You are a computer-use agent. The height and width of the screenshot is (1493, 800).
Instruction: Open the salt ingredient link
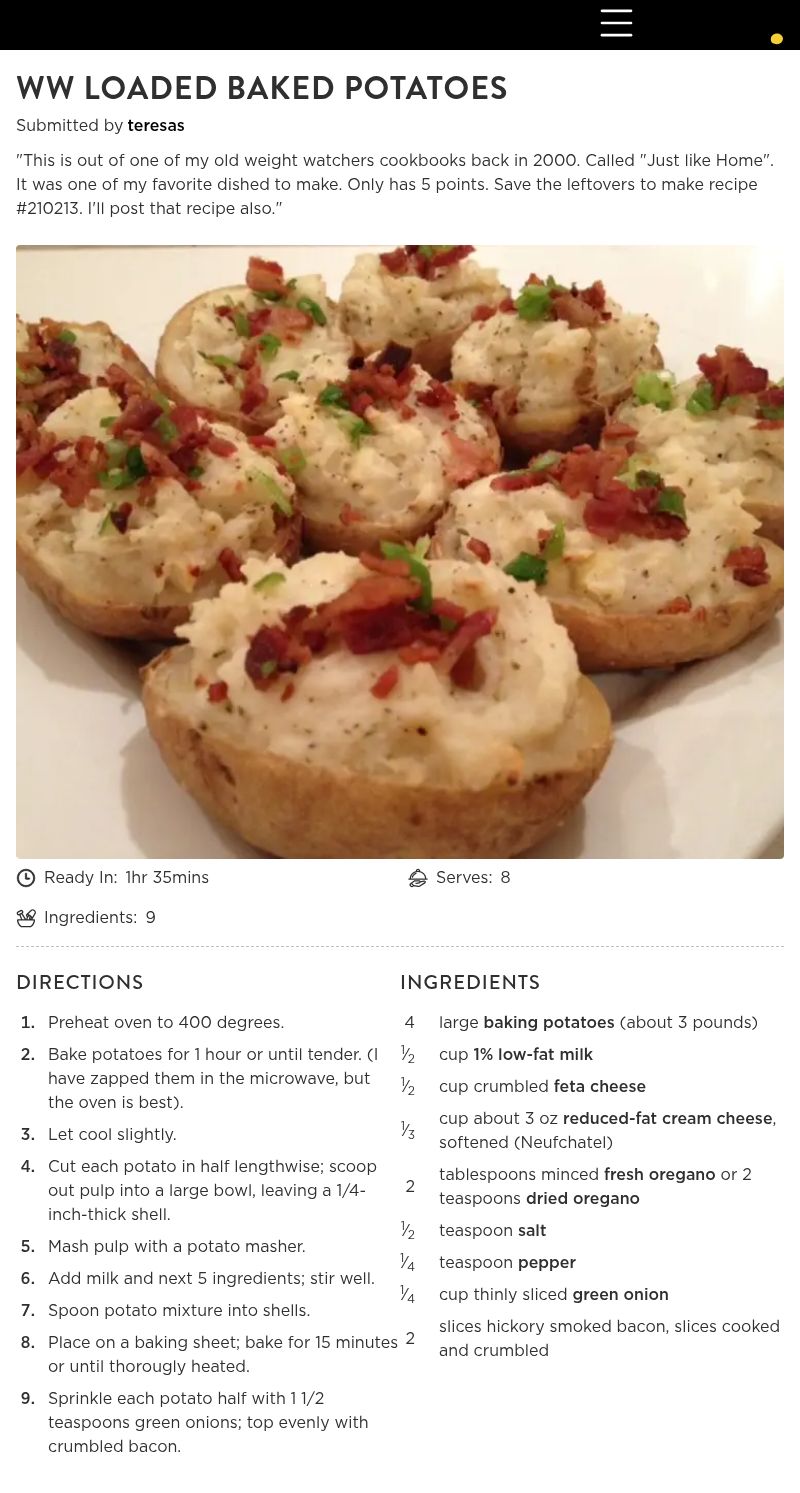[531, 1230]
